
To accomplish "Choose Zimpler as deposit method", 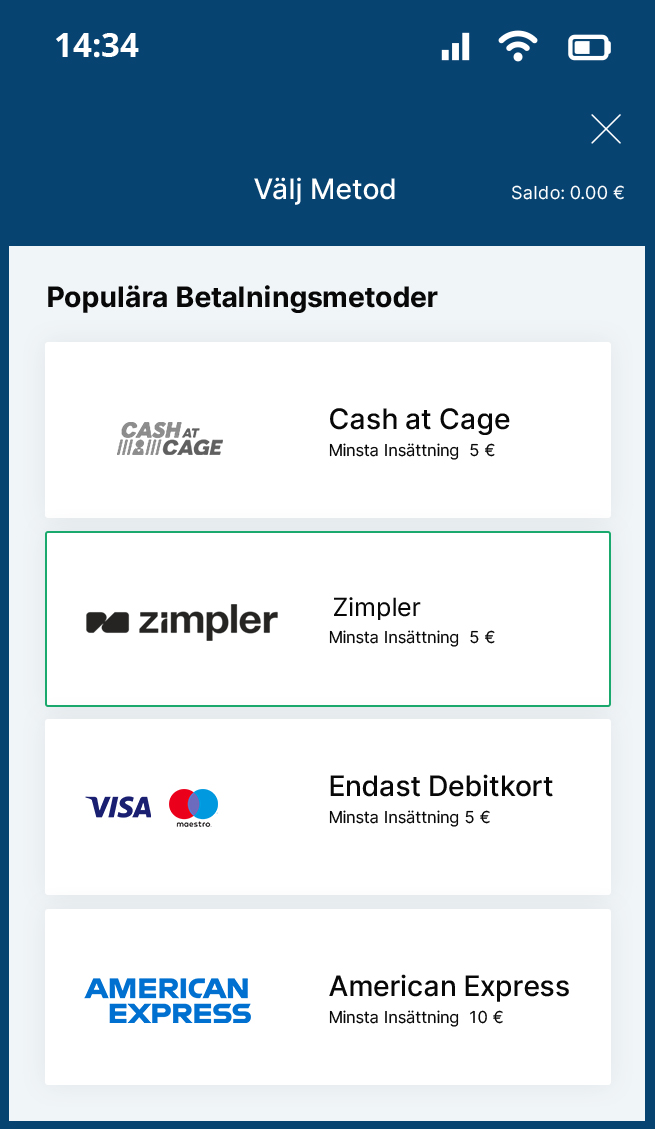I will 327,619.
